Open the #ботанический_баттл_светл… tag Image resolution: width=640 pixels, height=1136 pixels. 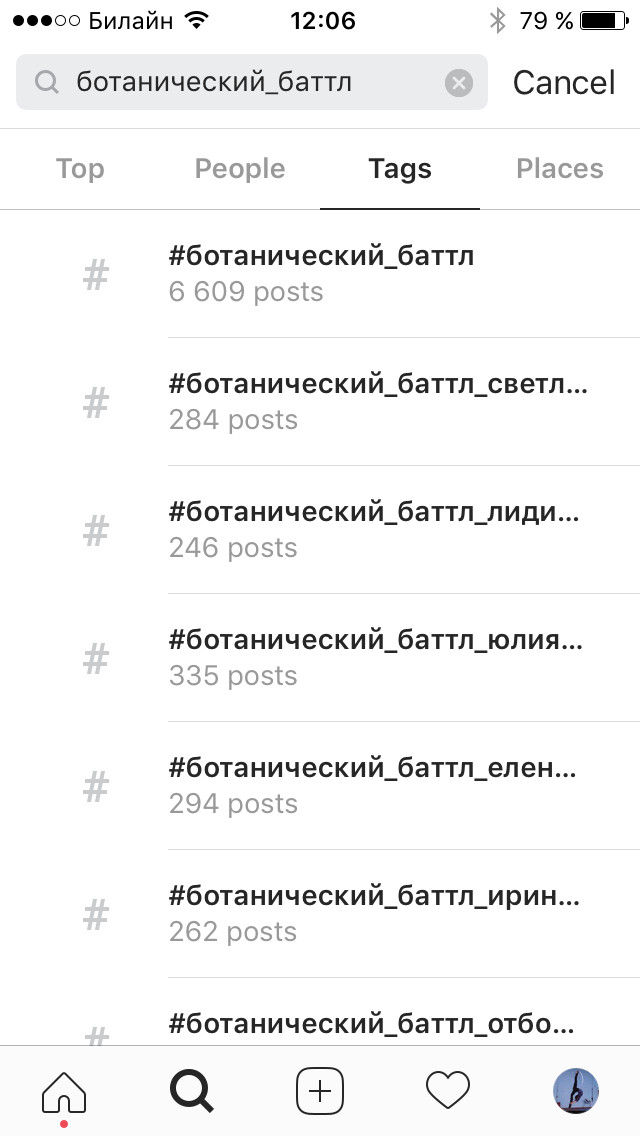[378, 402]
